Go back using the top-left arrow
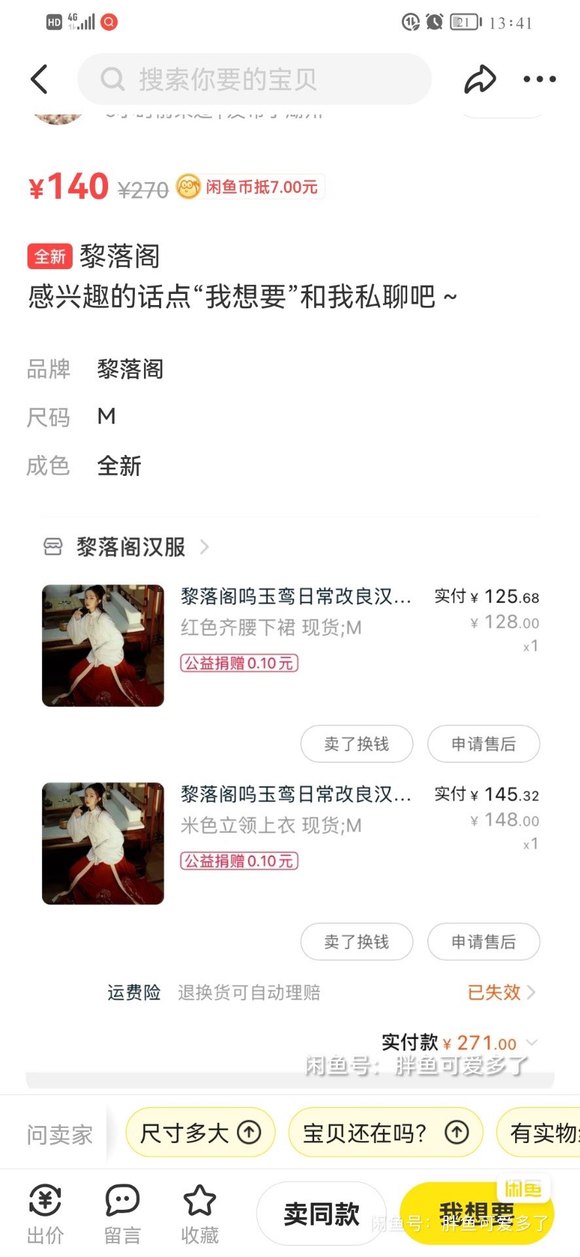This screenshot has width=580, height=1257. [x=39, y=79]
